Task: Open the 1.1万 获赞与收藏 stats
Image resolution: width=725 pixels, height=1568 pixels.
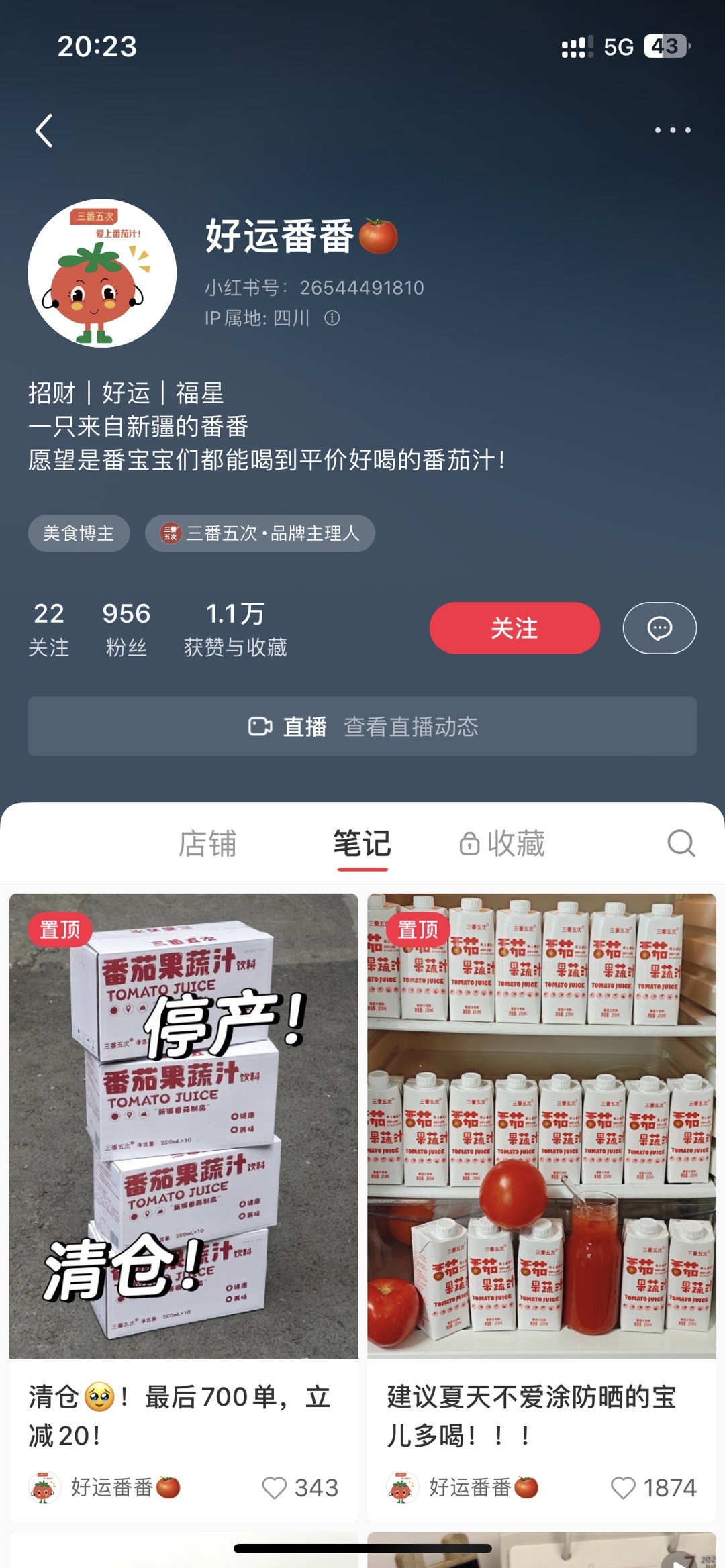Action: (x=235, y=629)
